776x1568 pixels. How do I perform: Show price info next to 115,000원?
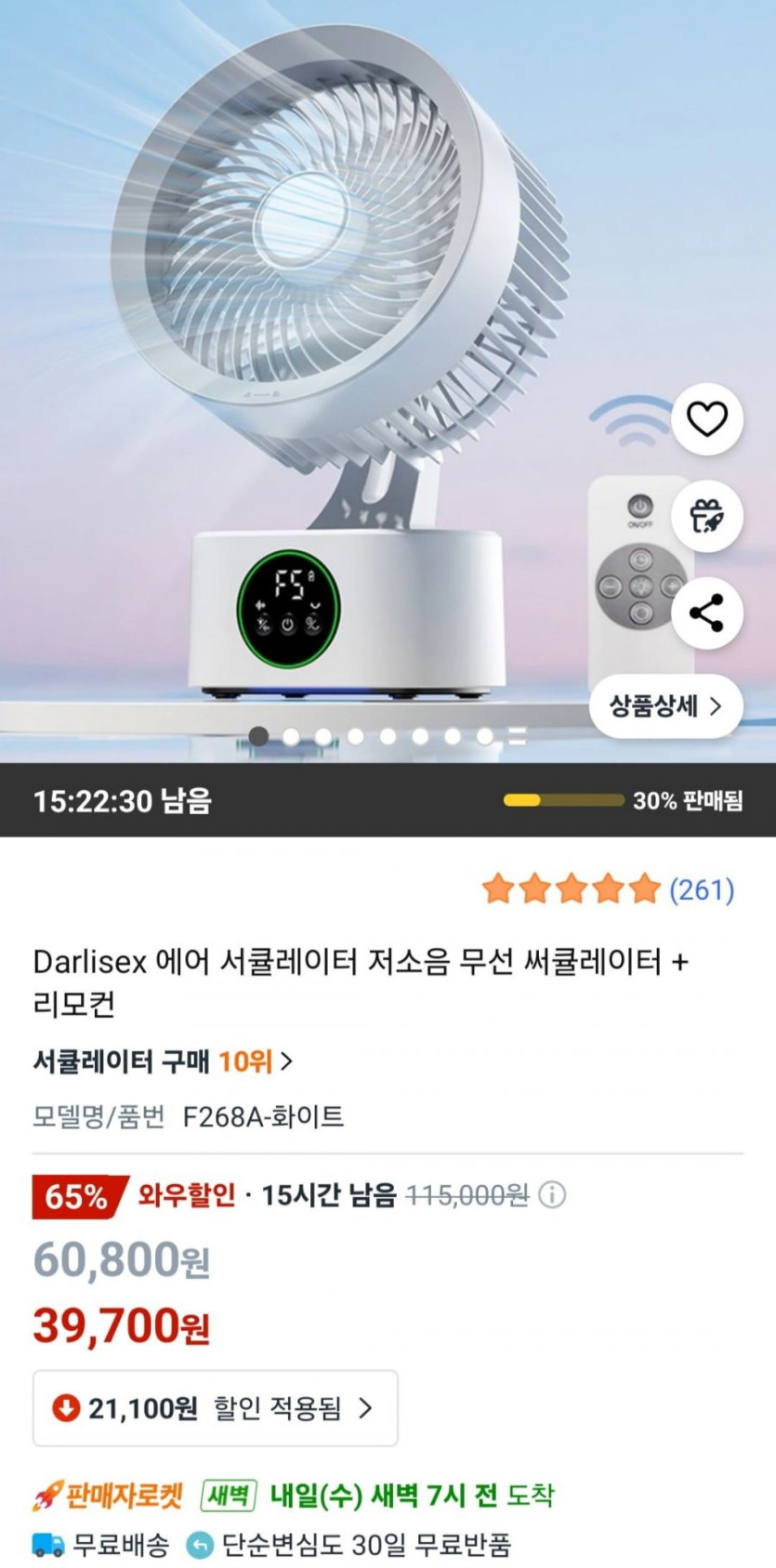point(552,1194)
